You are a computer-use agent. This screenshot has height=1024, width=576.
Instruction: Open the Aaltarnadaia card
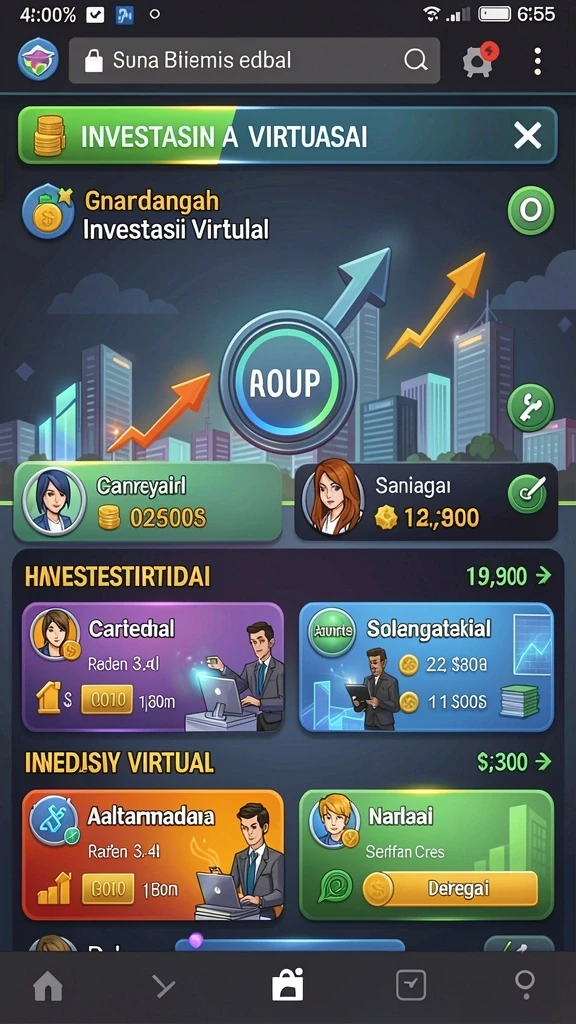point(153,855)
